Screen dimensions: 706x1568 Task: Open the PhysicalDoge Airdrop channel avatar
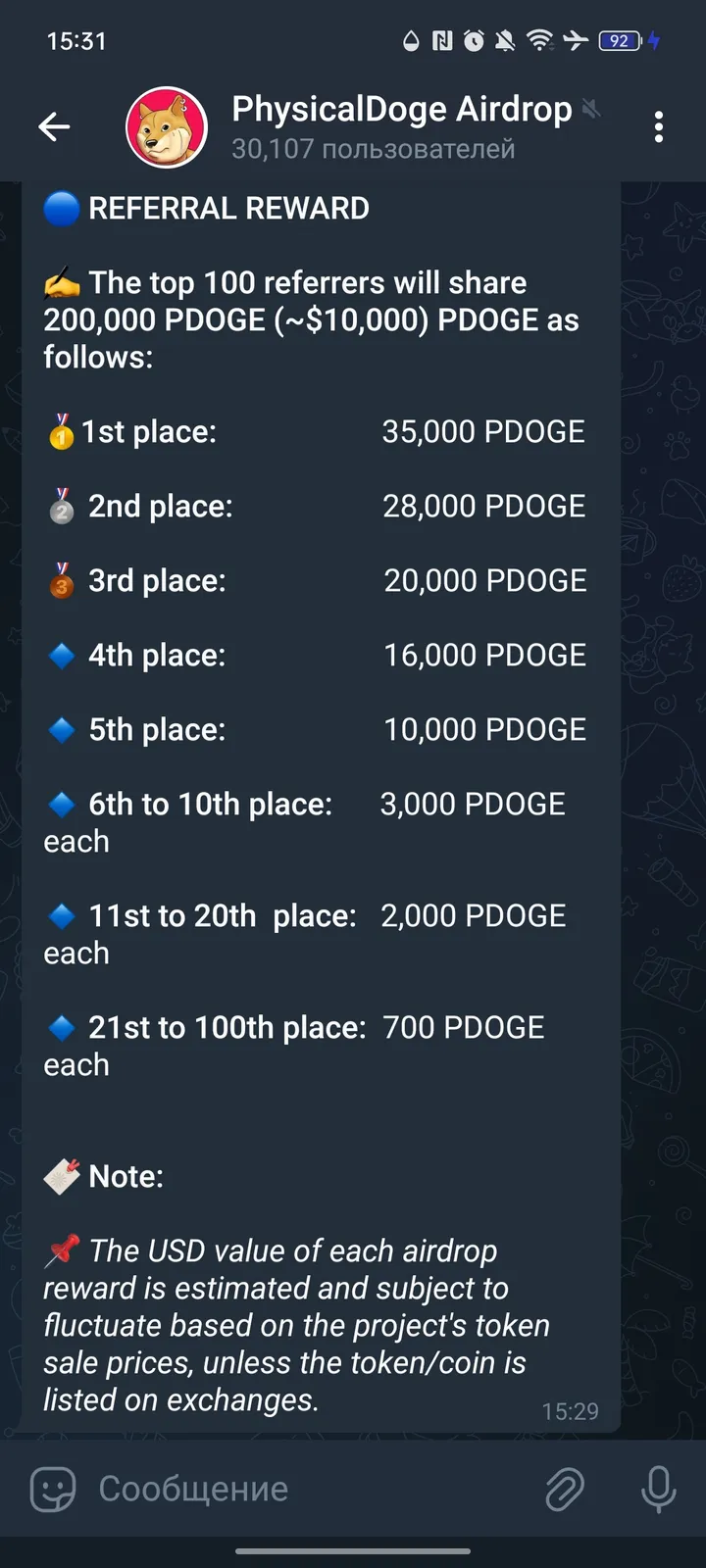pyautogui.click(x=166, y=125)
